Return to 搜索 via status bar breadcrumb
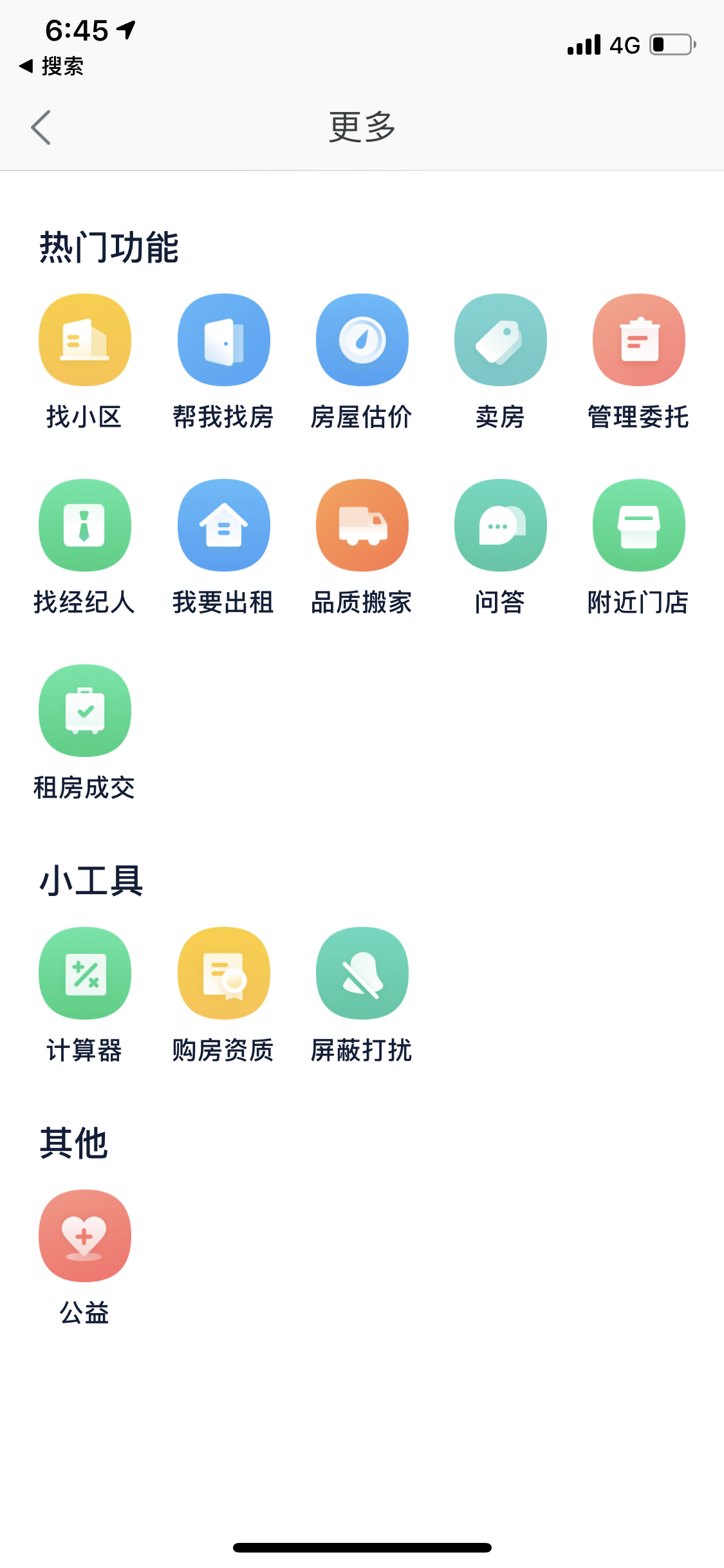This screenshot has width=724, height=1568. (51, 66)
